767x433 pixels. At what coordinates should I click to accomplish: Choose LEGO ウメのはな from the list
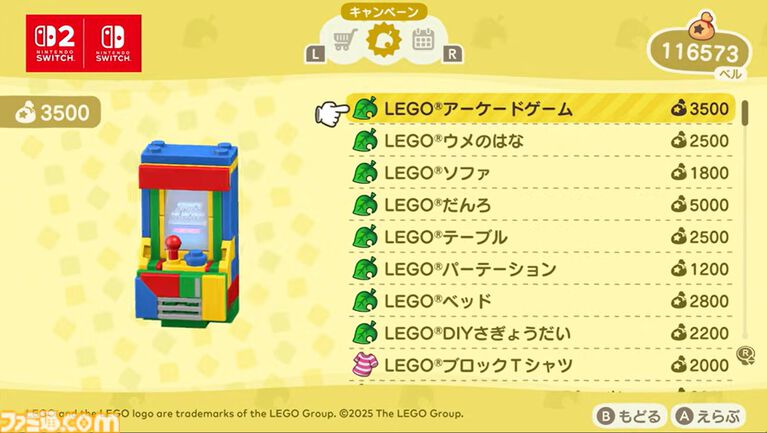[x=541, y=141]
